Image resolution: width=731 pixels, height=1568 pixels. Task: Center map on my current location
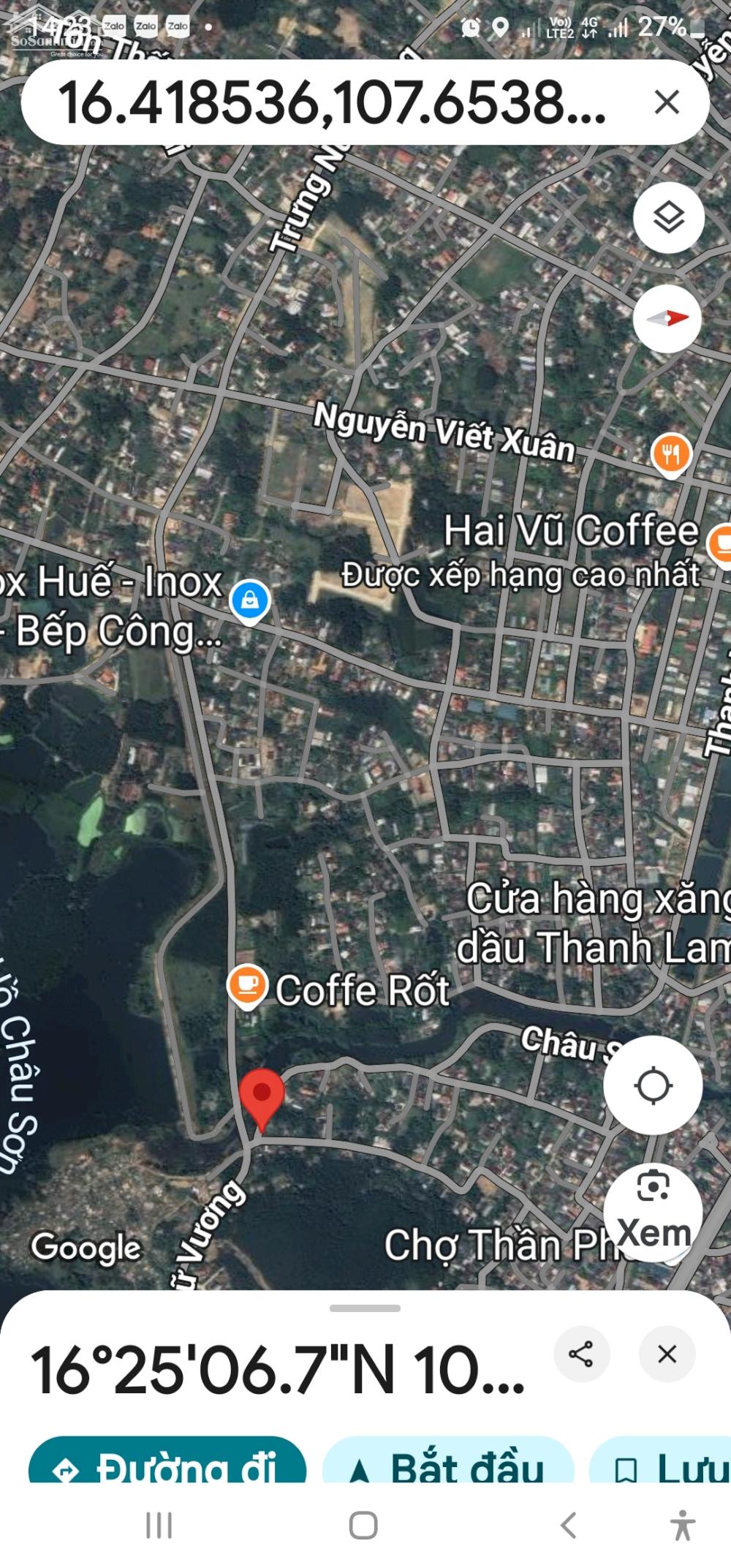(x=653, y=1085)
